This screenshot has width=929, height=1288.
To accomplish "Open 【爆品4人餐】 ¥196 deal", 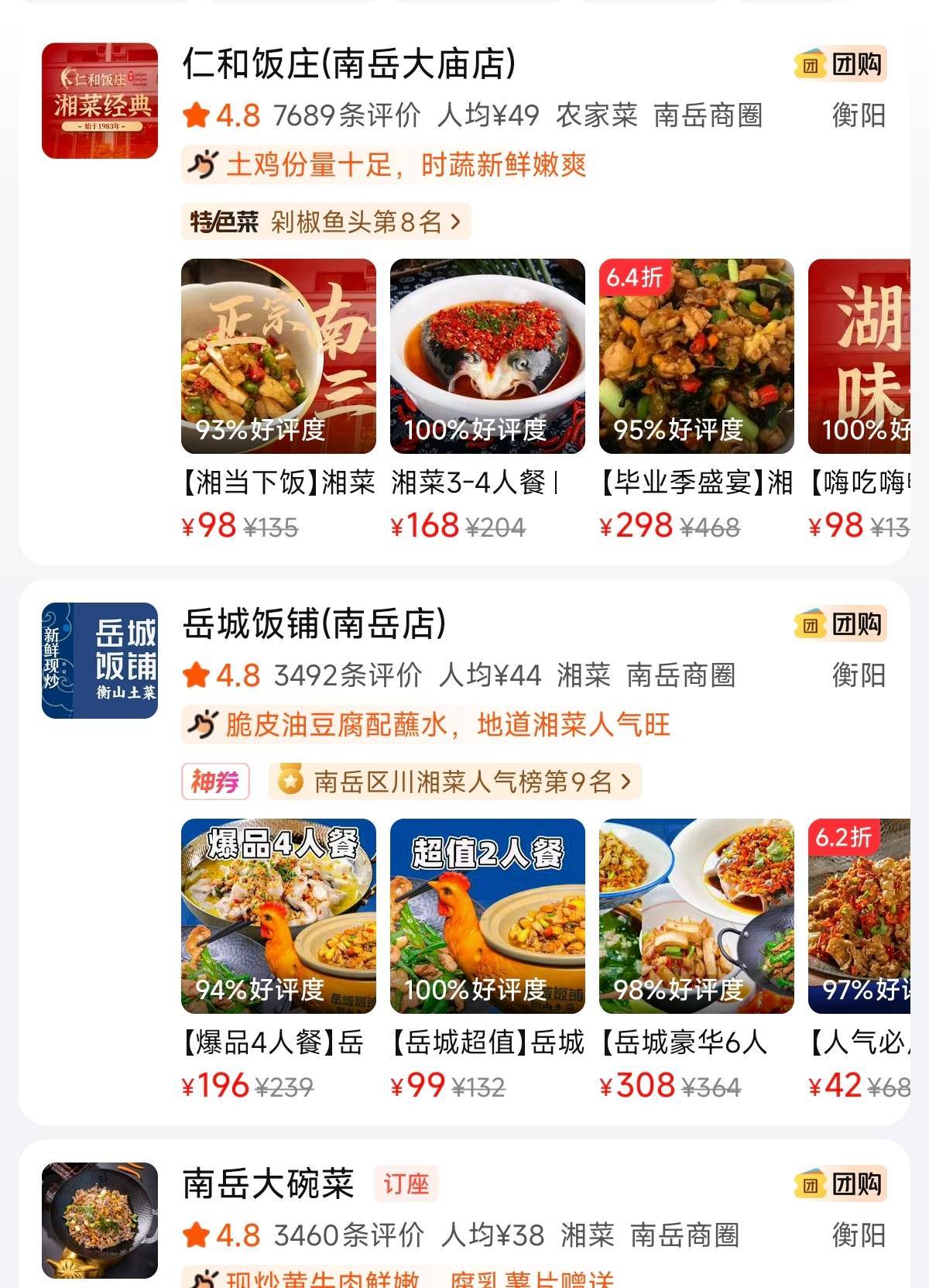I will (279, 916).
